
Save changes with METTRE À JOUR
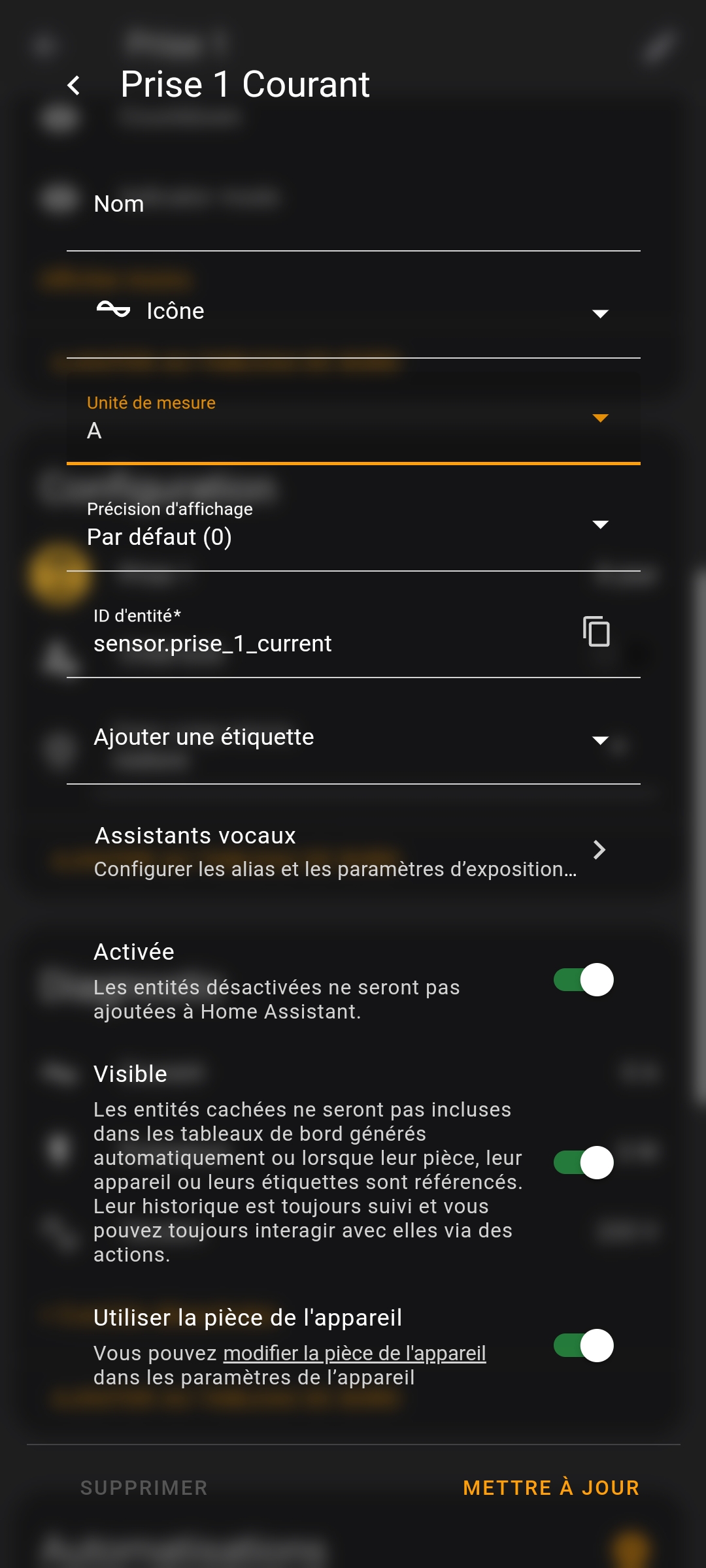coord(551,1488)
